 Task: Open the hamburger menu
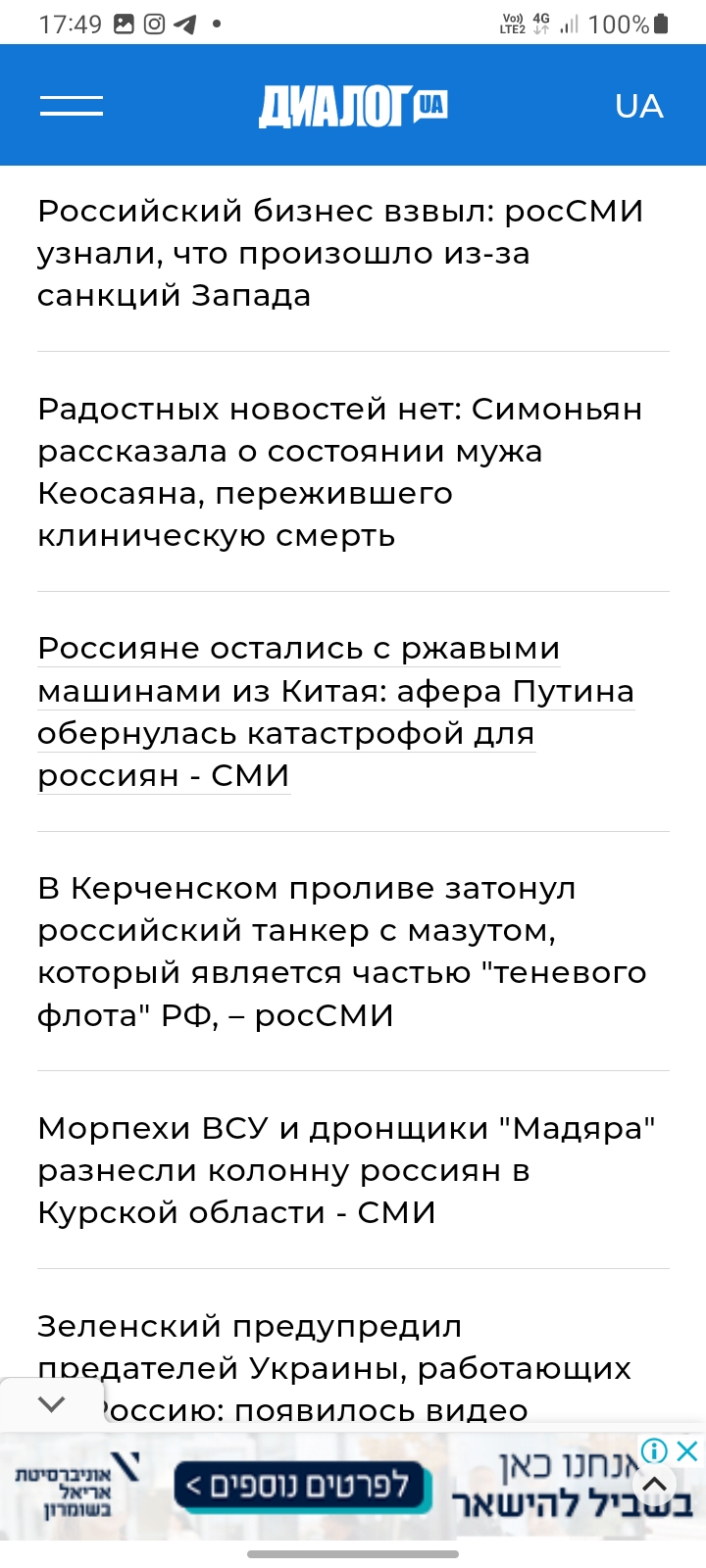pyautogui.click(x=72, y=106)
